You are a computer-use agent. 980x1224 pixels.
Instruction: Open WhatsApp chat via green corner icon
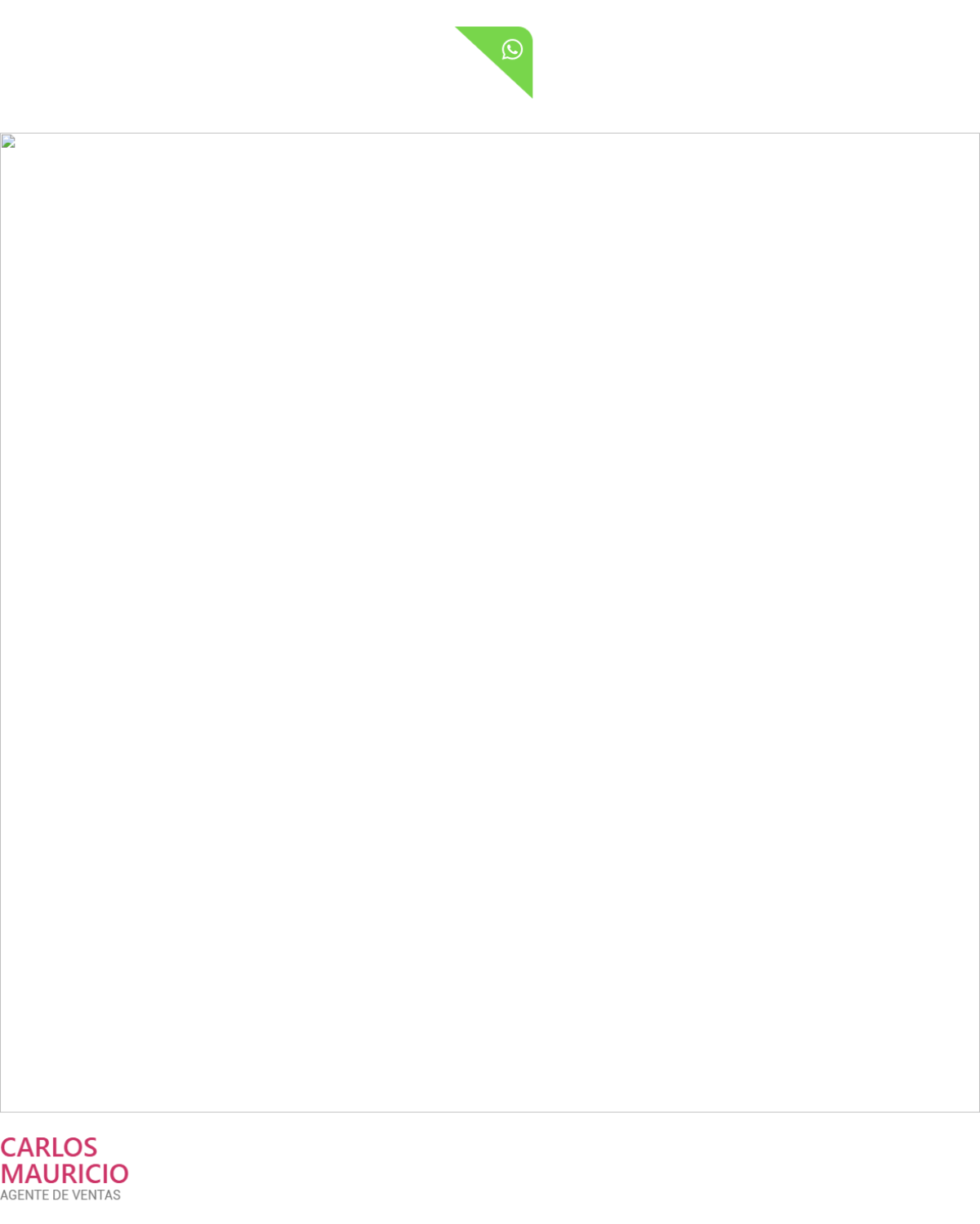(511, 51)
